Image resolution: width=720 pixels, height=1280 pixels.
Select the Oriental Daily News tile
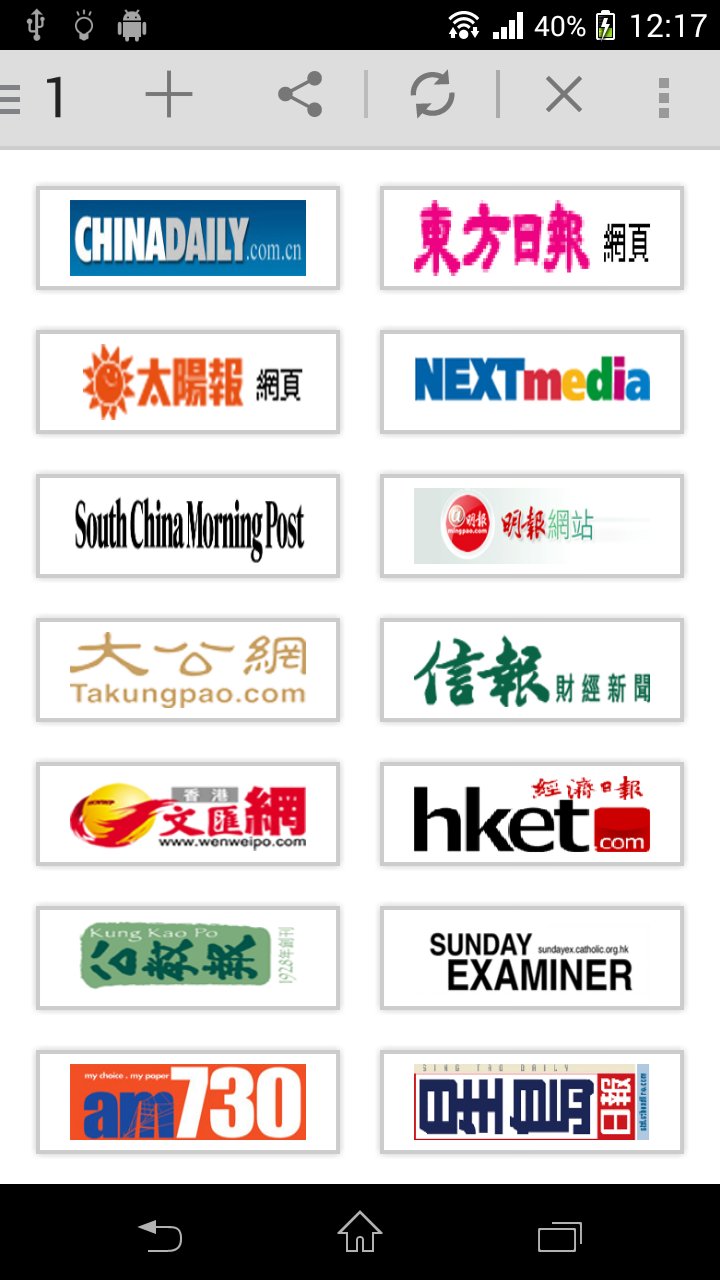[x=531, y=238]
